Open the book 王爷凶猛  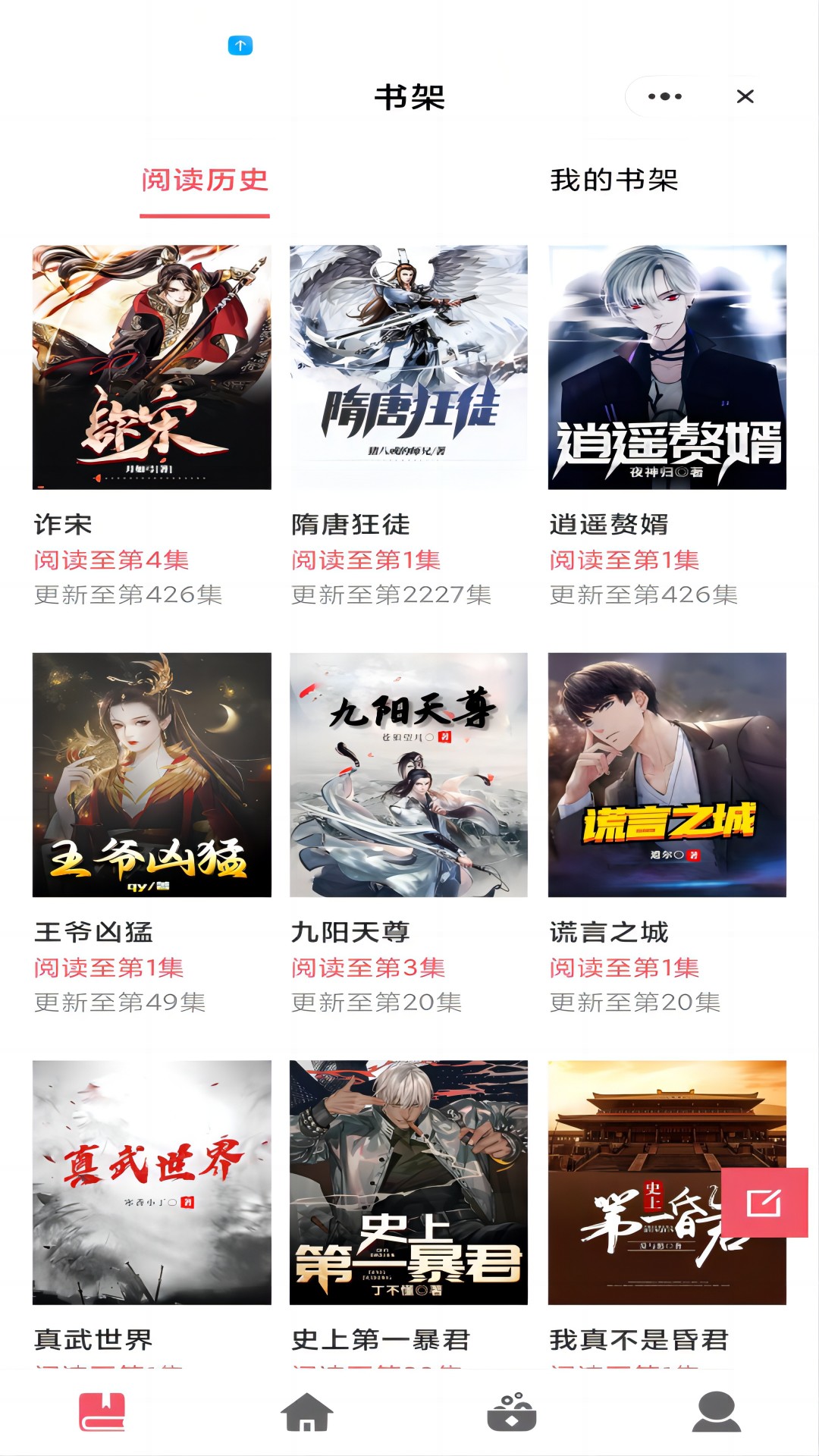click(152, 774)
